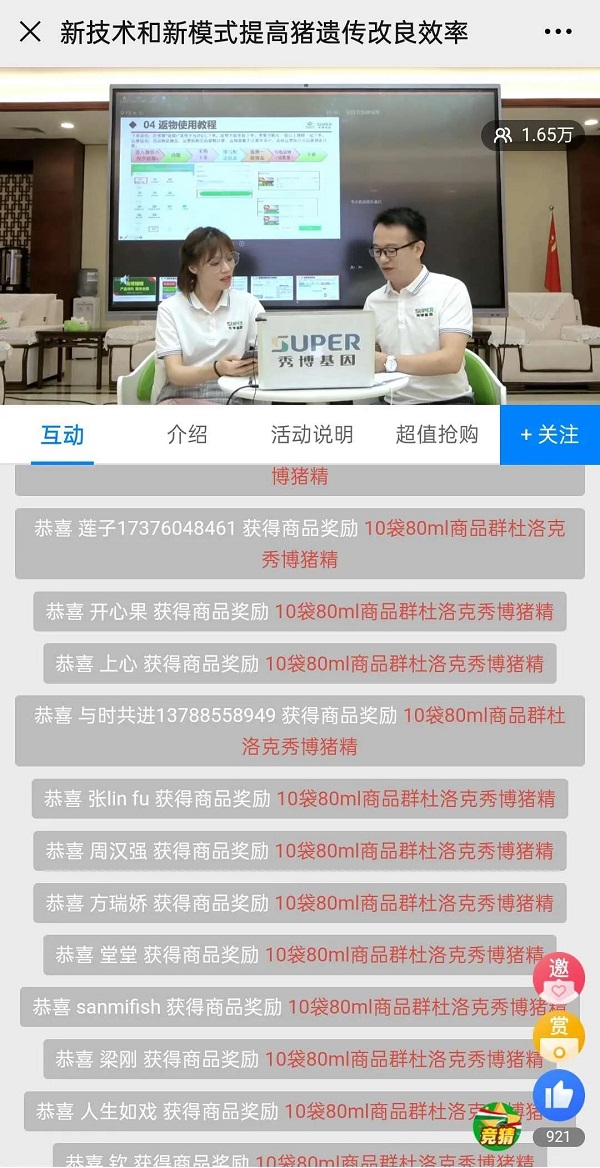Close the live stream page
600x1168 pixels.
[30, 32]
